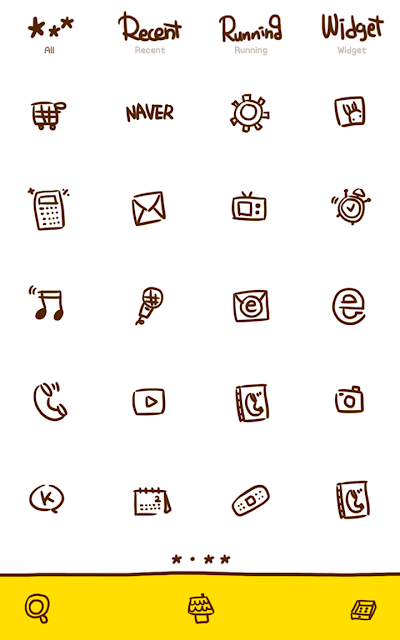Open the calculator app
Screen dimensions: 400x640
coord(49,209)
